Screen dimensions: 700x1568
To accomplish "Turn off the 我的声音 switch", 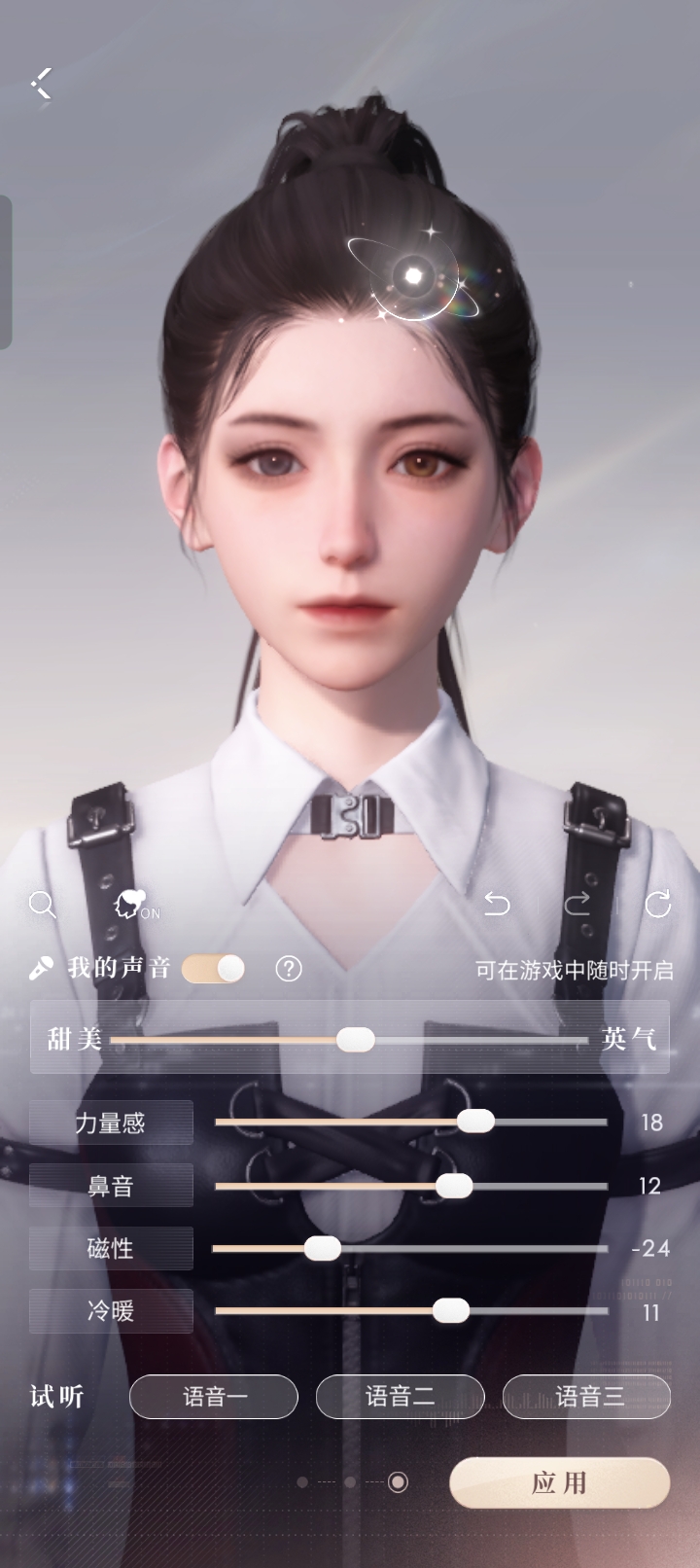I will pos(213,969).
